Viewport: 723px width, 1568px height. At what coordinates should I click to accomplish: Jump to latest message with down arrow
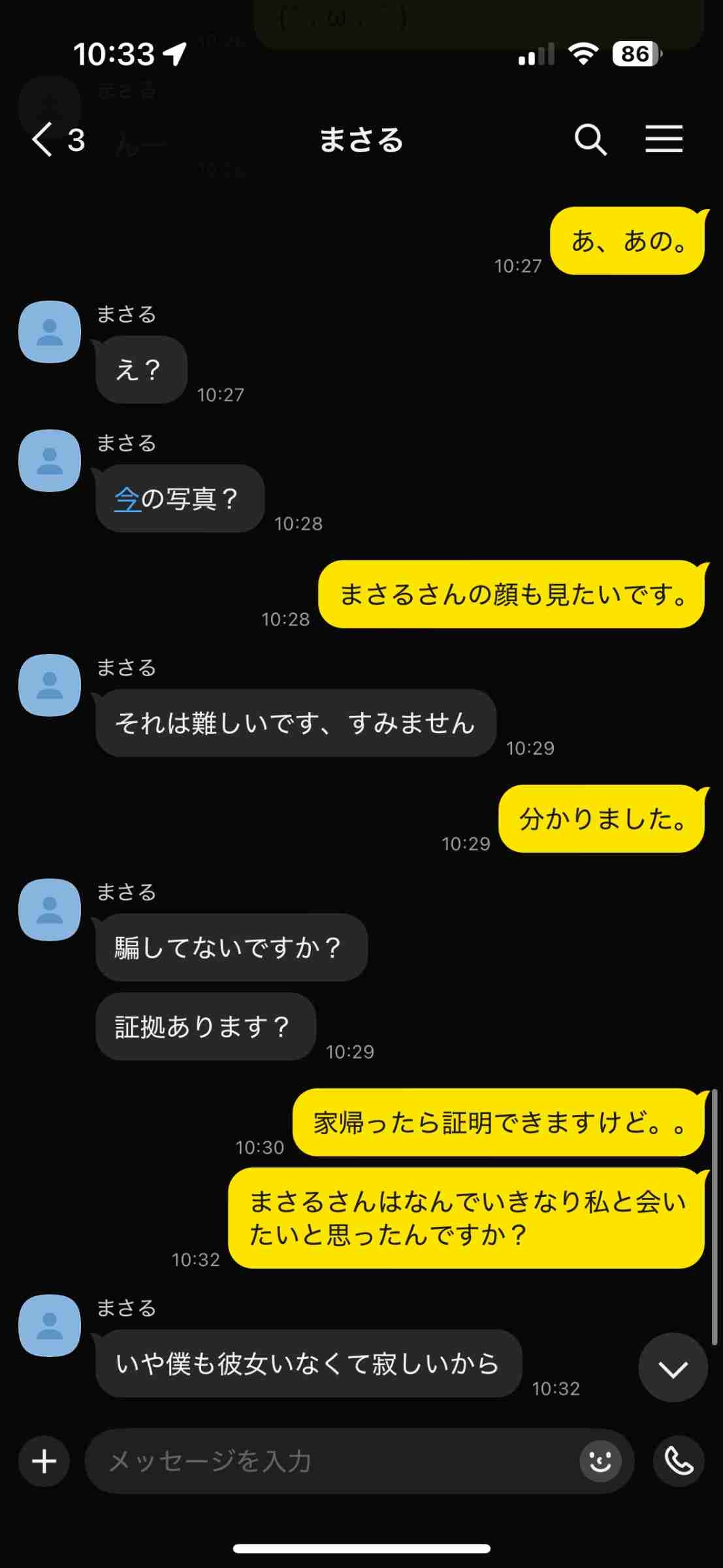coord(673,1367)
